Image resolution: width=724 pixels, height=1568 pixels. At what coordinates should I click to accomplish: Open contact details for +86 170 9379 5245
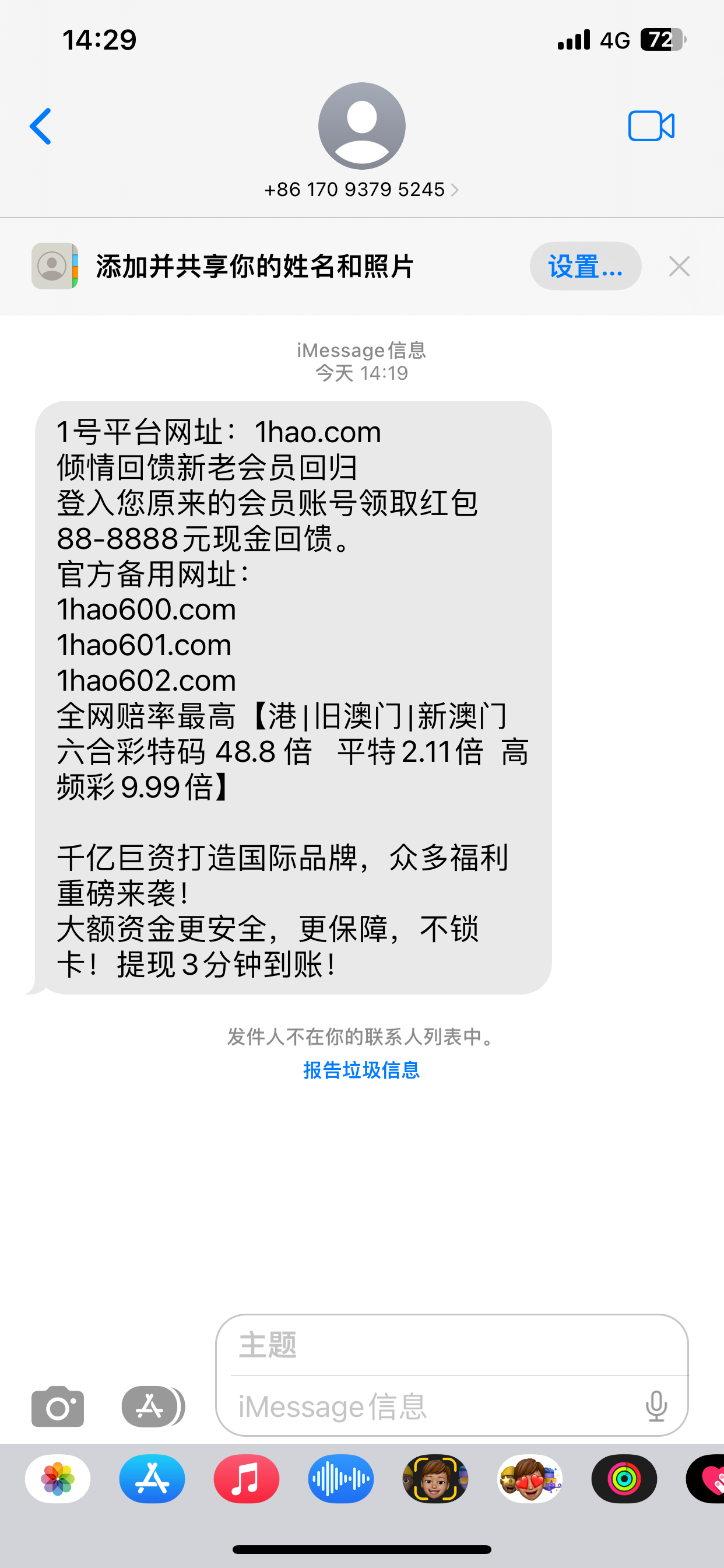pos(361,190)
